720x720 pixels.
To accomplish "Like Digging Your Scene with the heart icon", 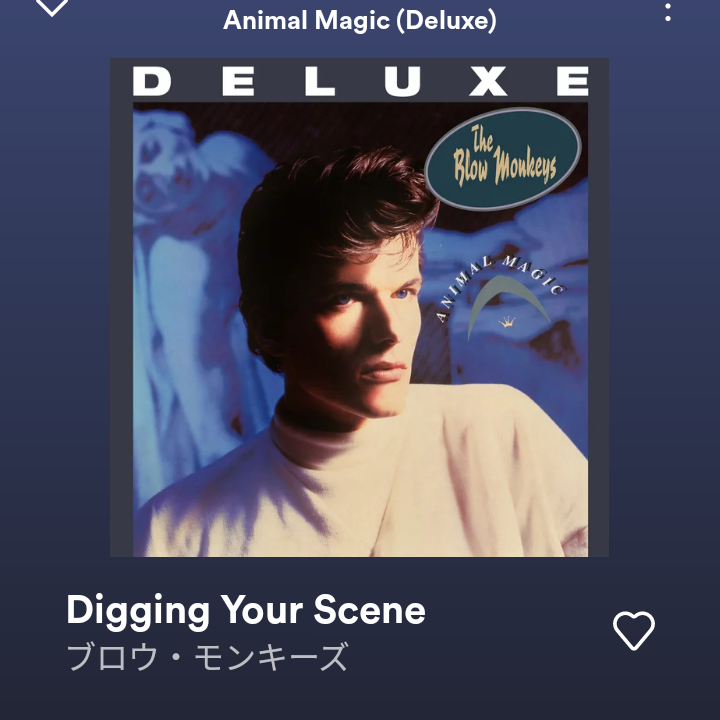I will pos(633,630).
